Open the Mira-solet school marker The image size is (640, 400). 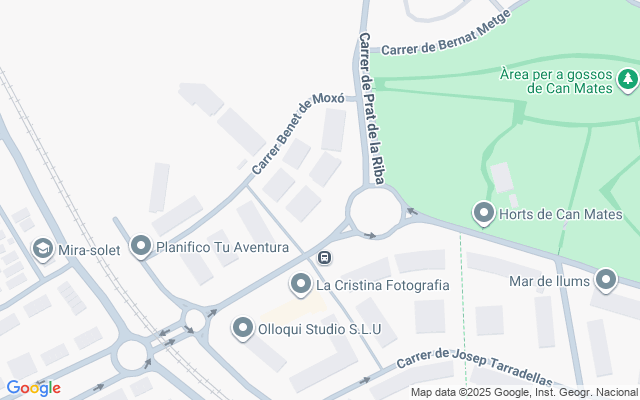(43, 249)
